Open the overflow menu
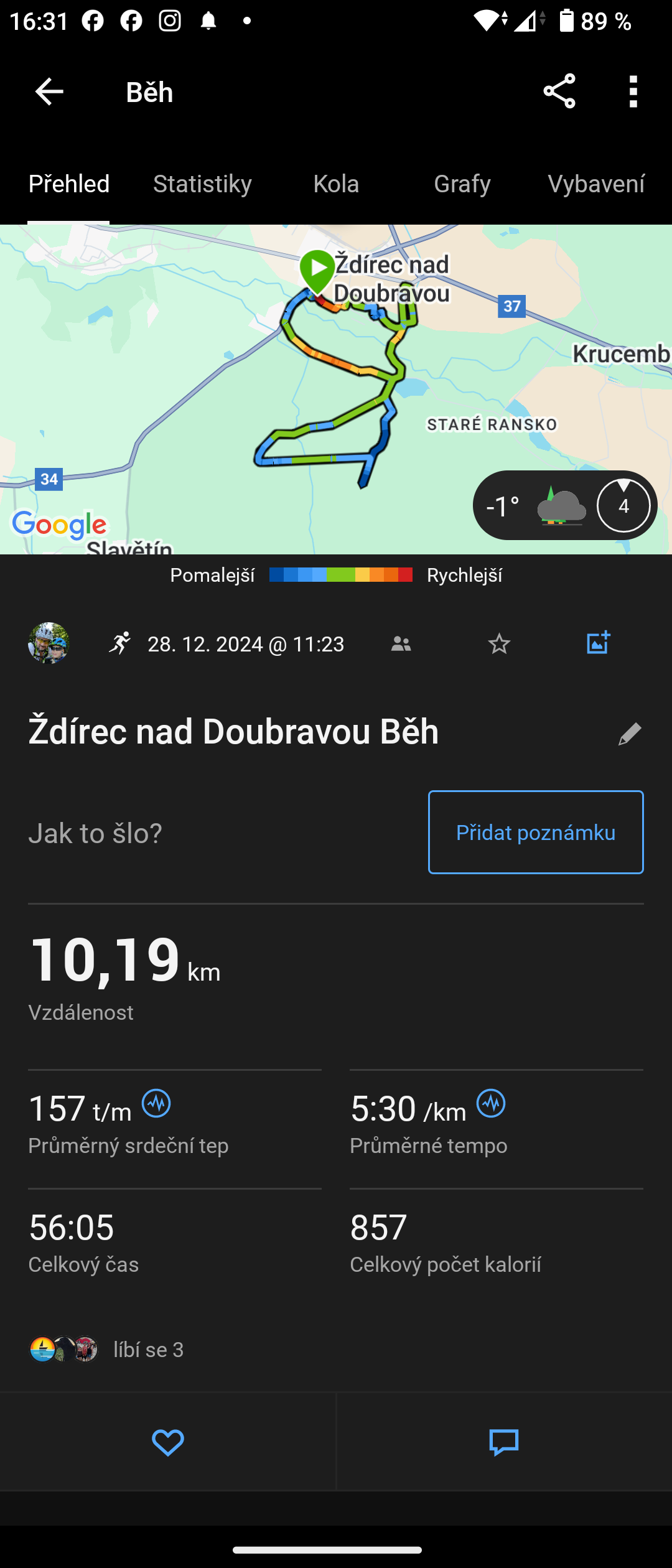672x1568 pixels. tap(633, 91)
